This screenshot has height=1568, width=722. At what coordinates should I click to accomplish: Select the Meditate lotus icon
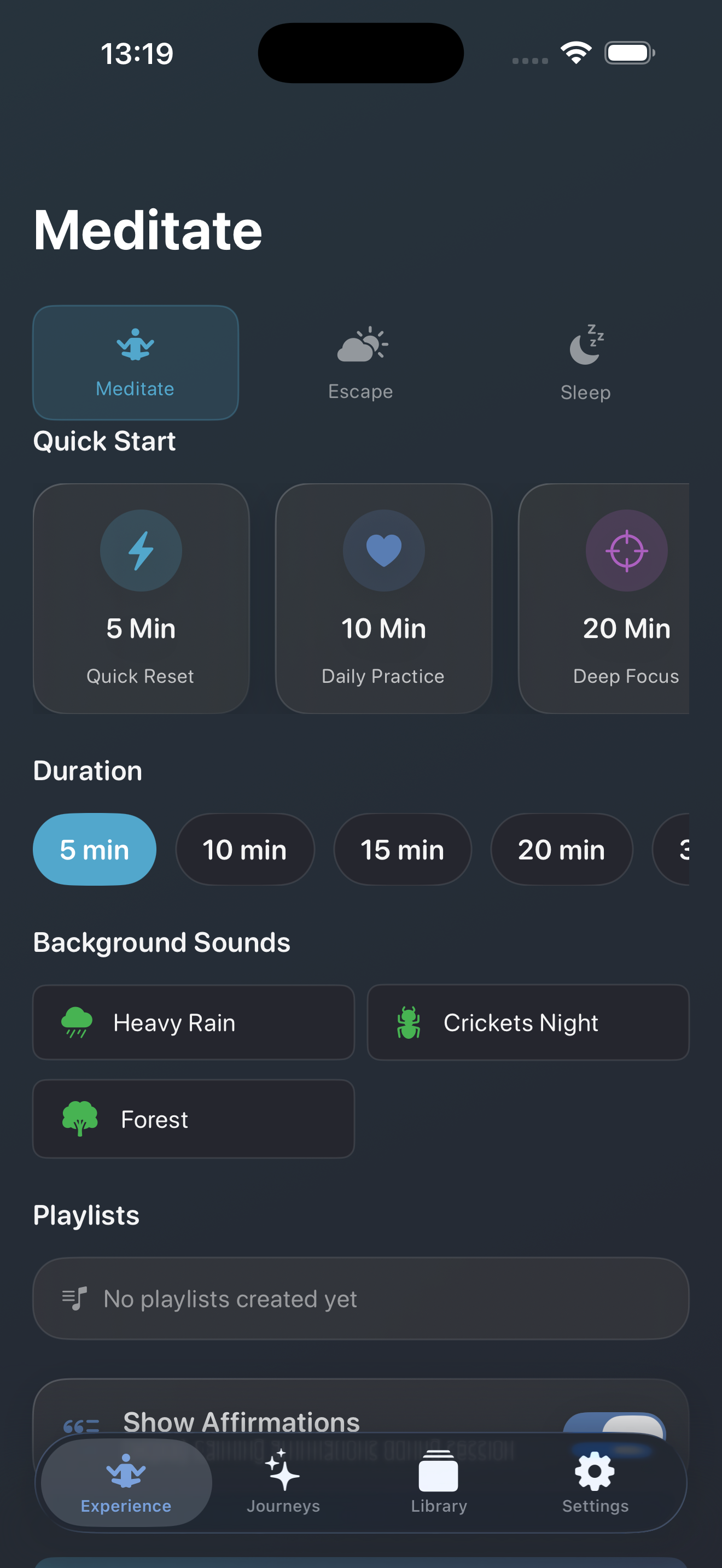coord(135,348)
